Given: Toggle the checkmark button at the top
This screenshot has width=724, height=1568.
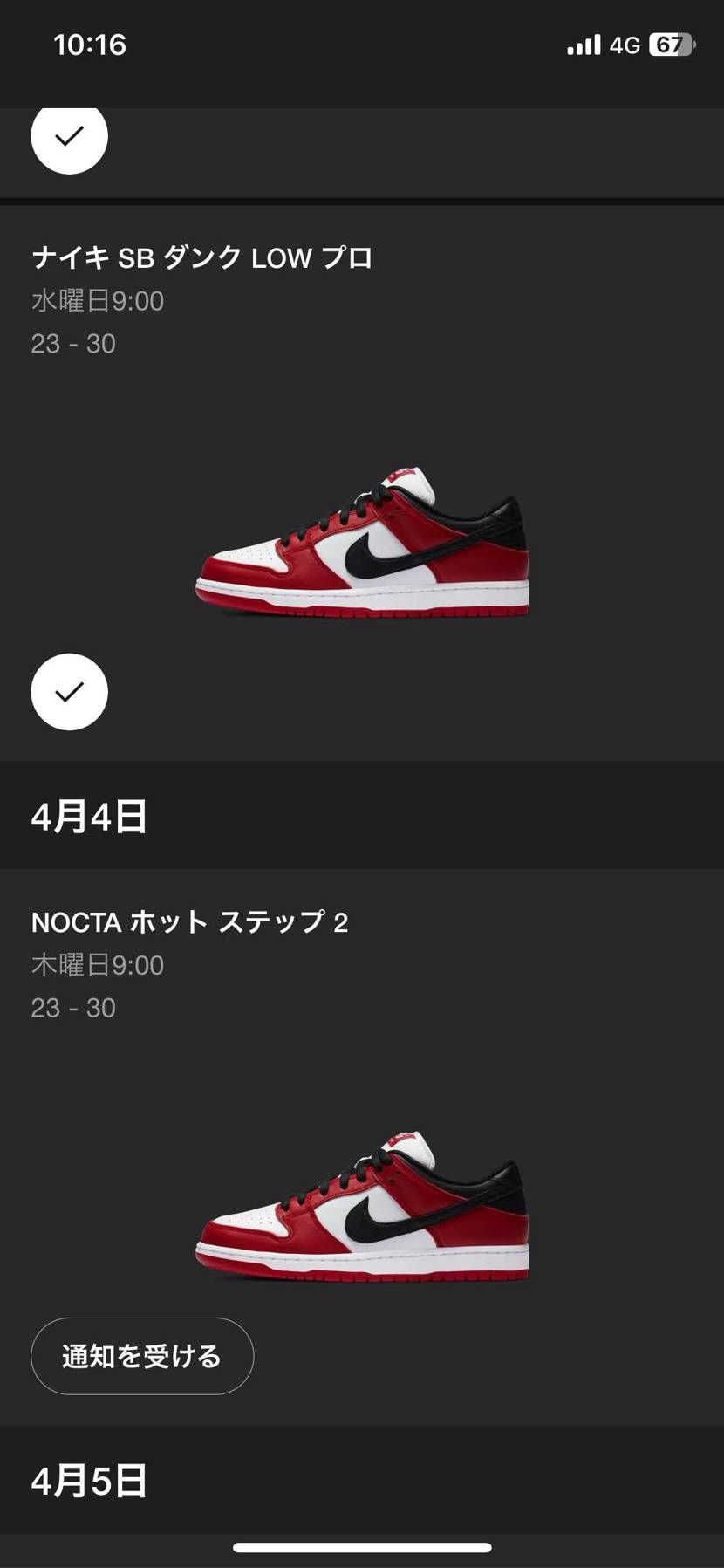Looking at the screenshot, I should [69, 136].
